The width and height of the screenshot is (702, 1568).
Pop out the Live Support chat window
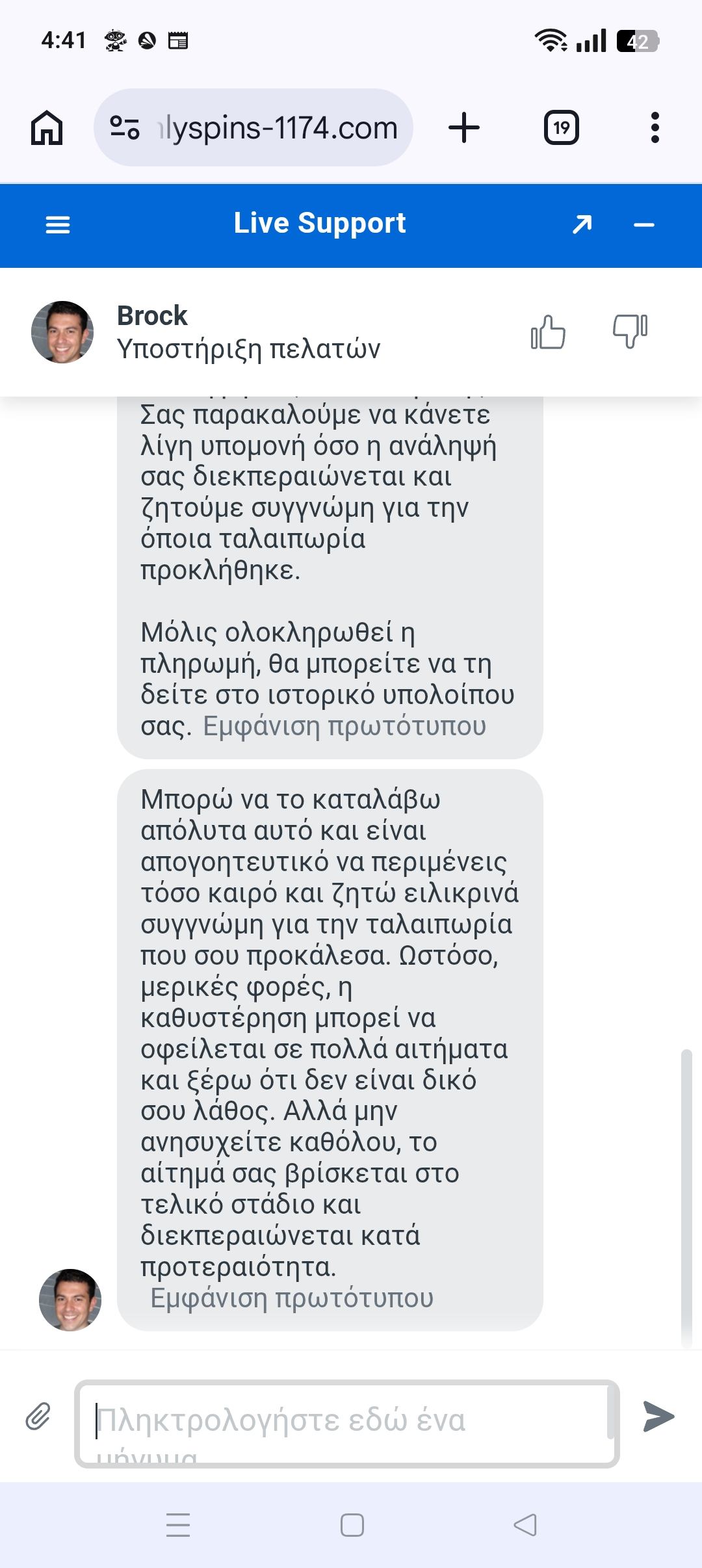point(582,224)
